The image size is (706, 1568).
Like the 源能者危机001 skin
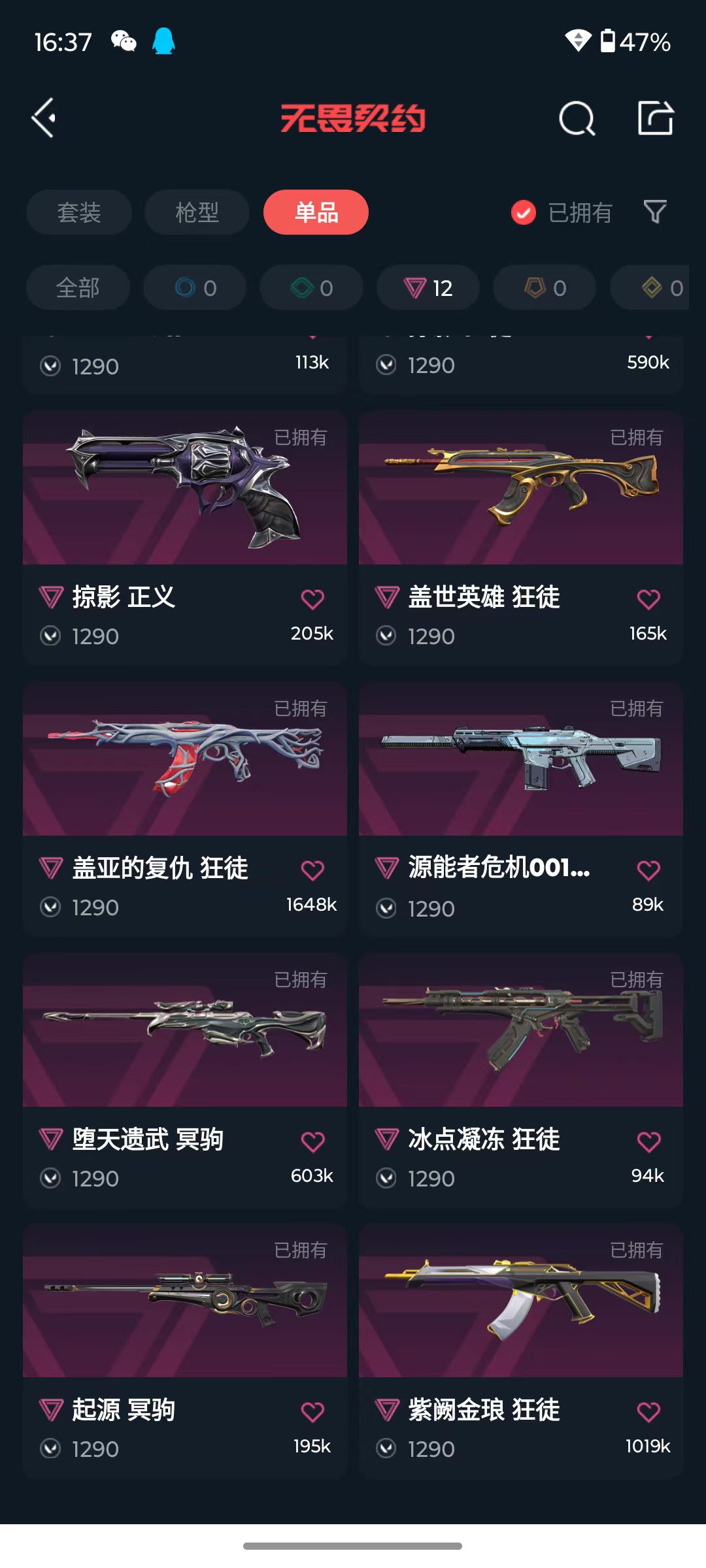pos(648,870)
